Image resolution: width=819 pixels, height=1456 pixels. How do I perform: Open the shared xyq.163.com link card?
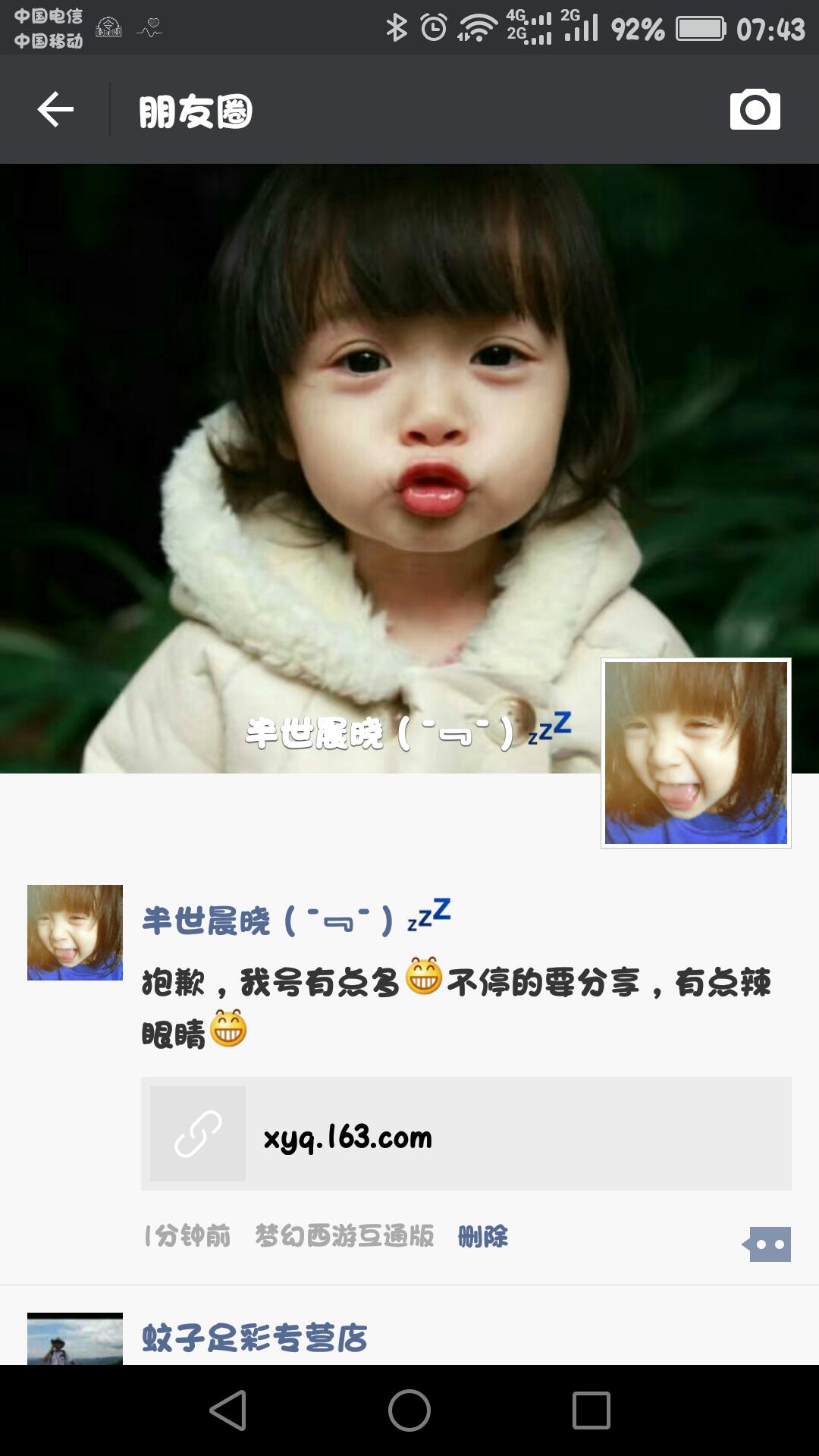point(466,1134)
